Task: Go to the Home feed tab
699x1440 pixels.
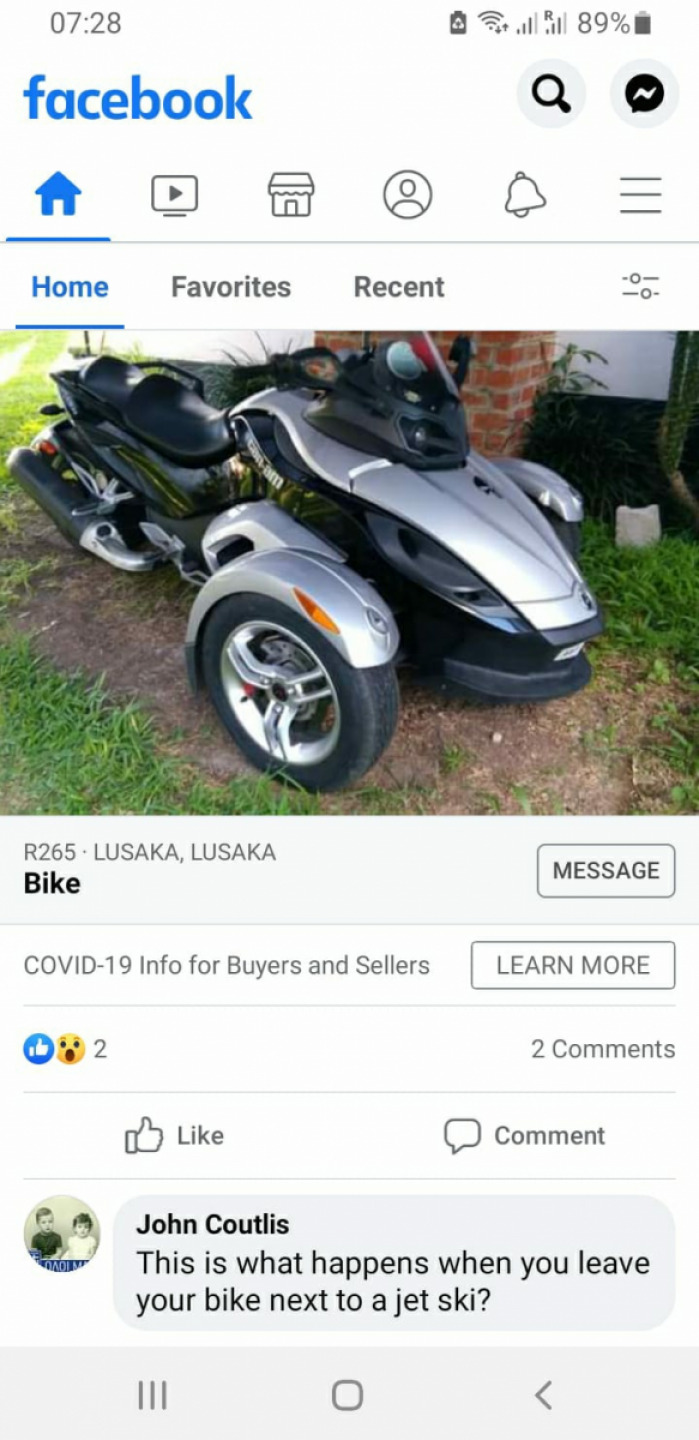Action: (x=58, y=194)
